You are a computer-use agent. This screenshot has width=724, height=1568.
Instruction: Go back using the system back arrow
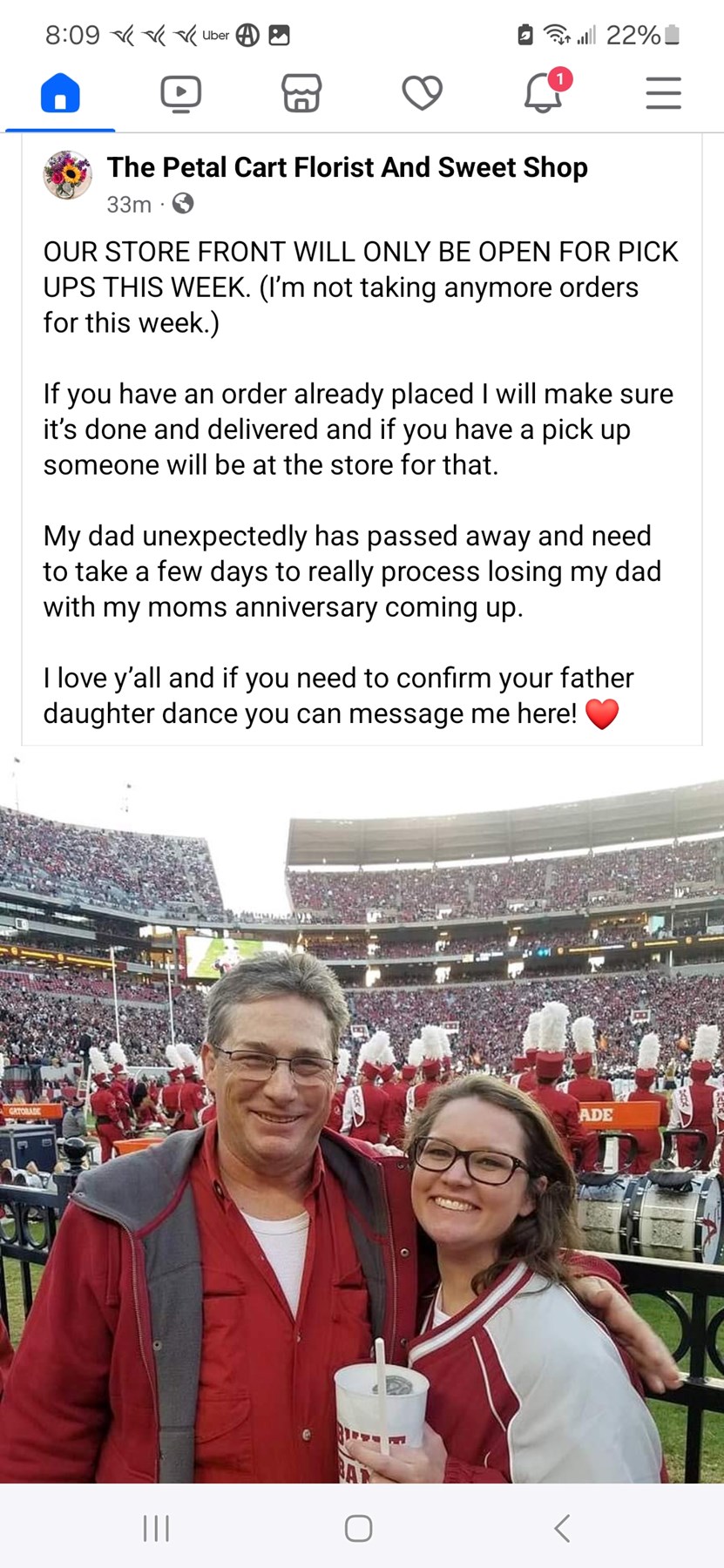(x=562, y=1528)
